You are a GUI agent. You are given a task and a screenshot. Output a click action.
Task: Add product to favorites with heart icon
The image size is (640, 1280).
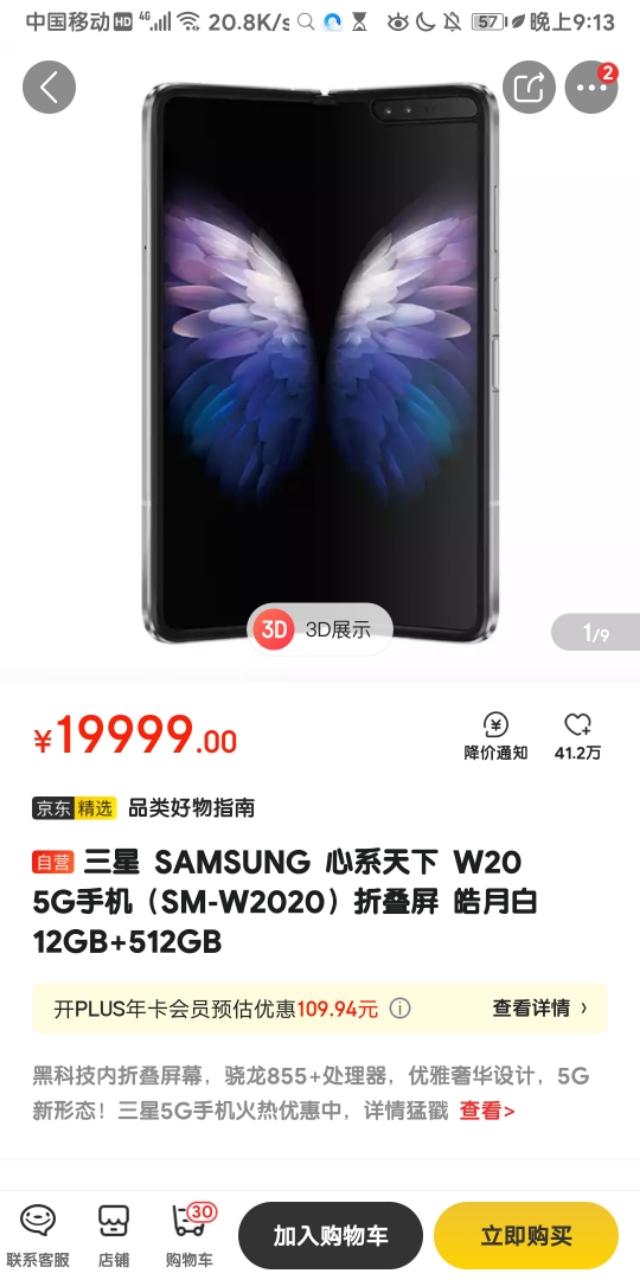[x=578, y=736]
